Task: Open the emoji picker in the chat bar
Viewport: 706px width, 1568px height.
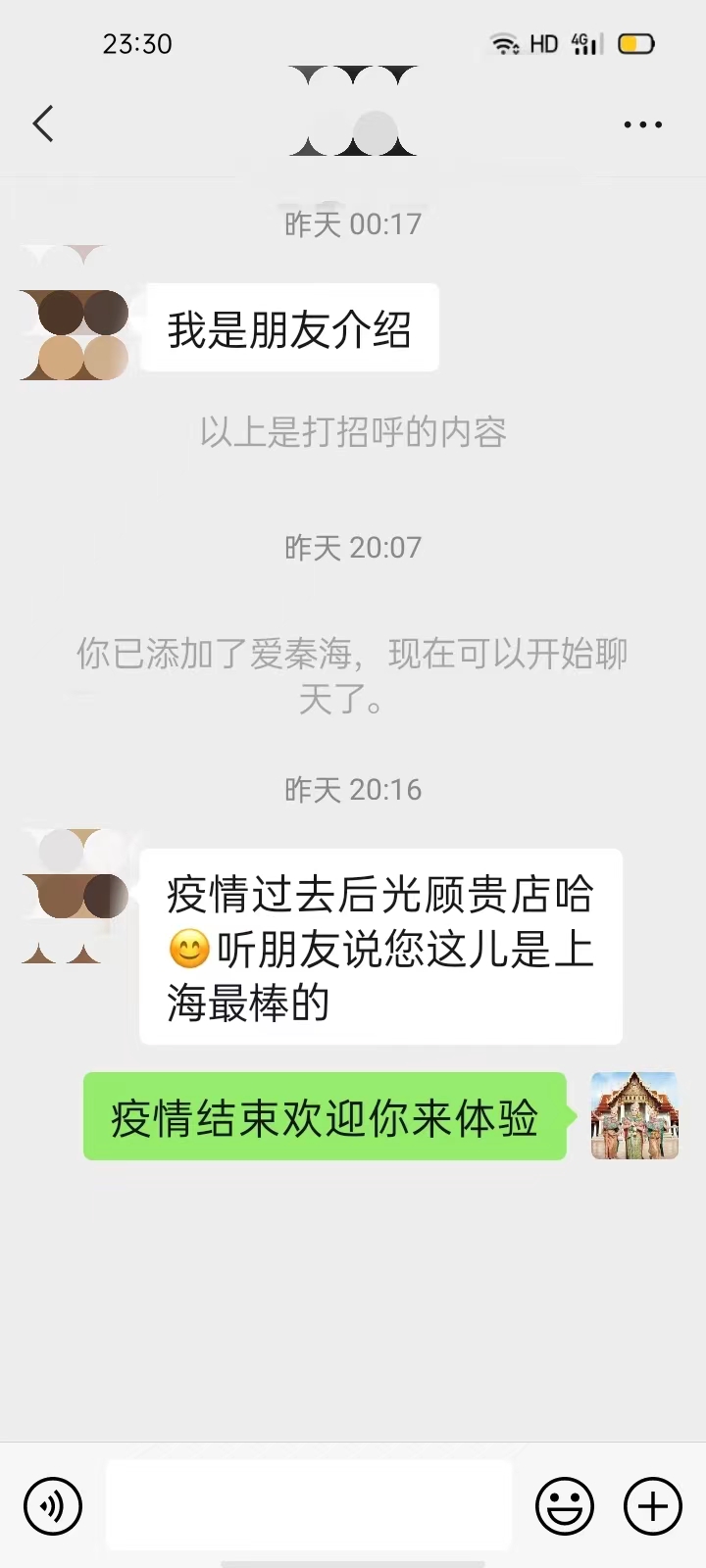Action: [567, 1506]
